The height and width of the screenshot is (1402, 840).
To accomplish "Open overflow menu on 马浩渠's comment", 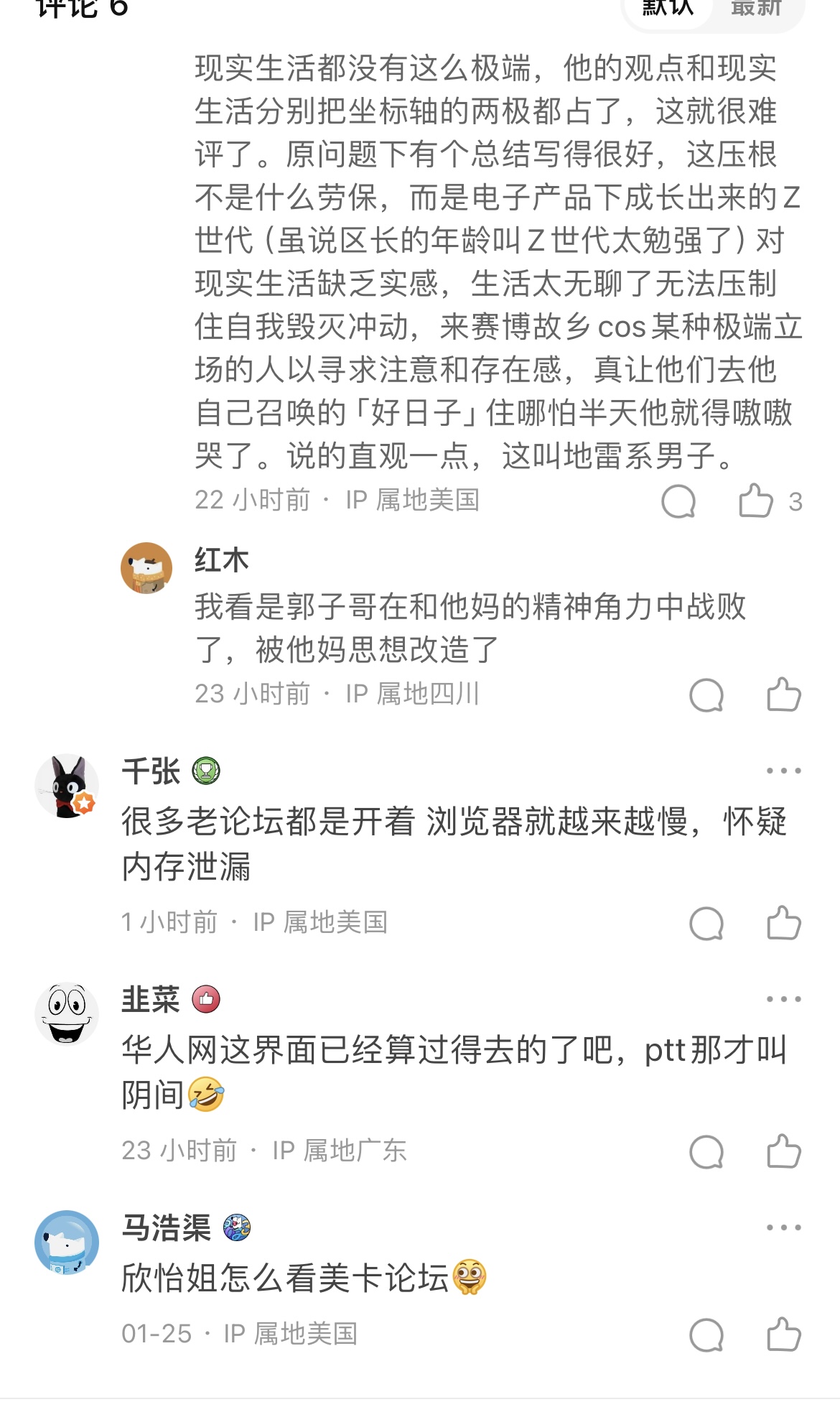I will 783,1227.
